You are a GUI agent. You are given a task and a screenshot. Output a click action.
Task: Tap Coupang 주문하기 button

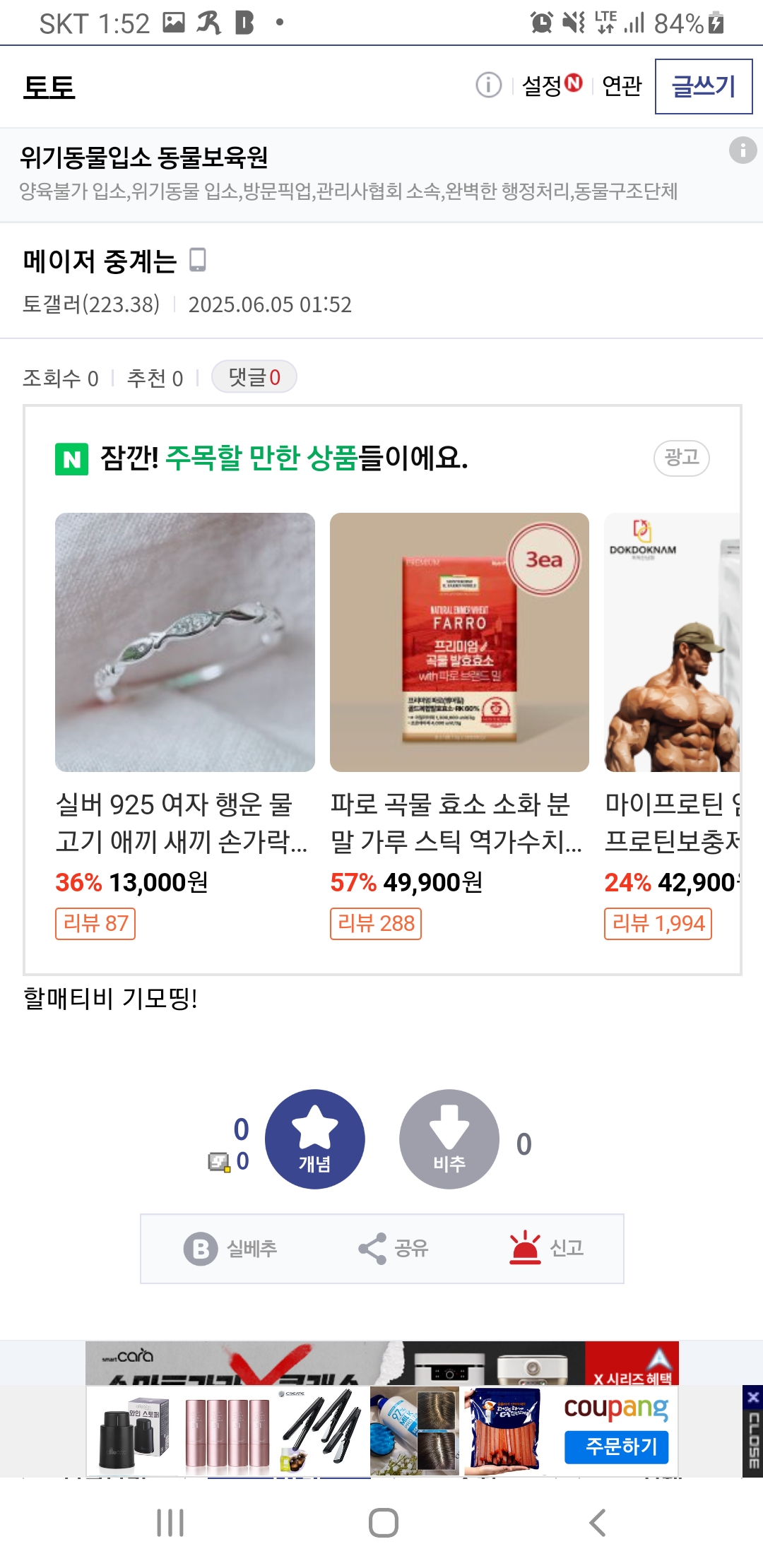pos(616,1447)
